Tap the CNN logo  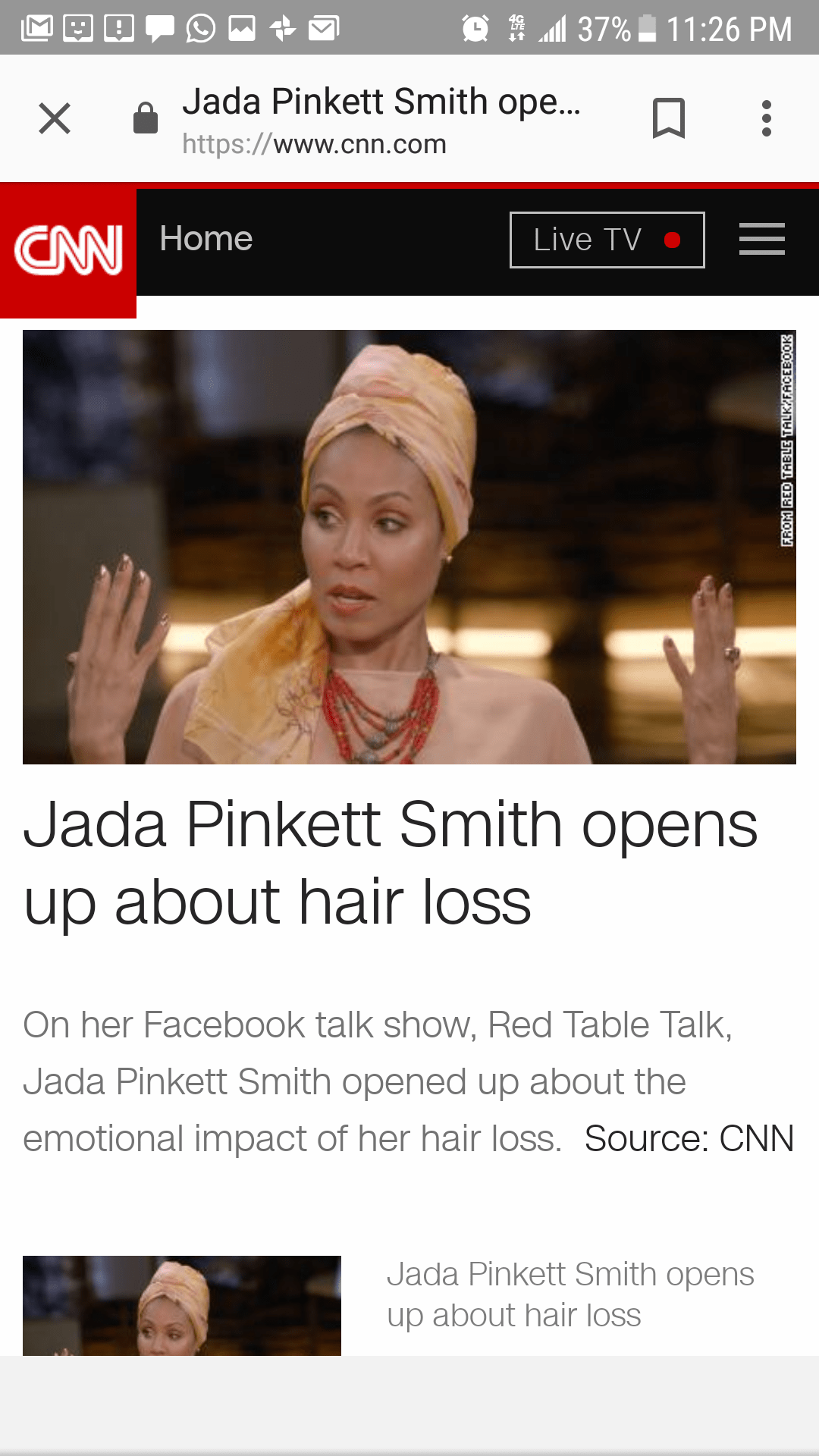pyautogui.click(x=68, y=249)
